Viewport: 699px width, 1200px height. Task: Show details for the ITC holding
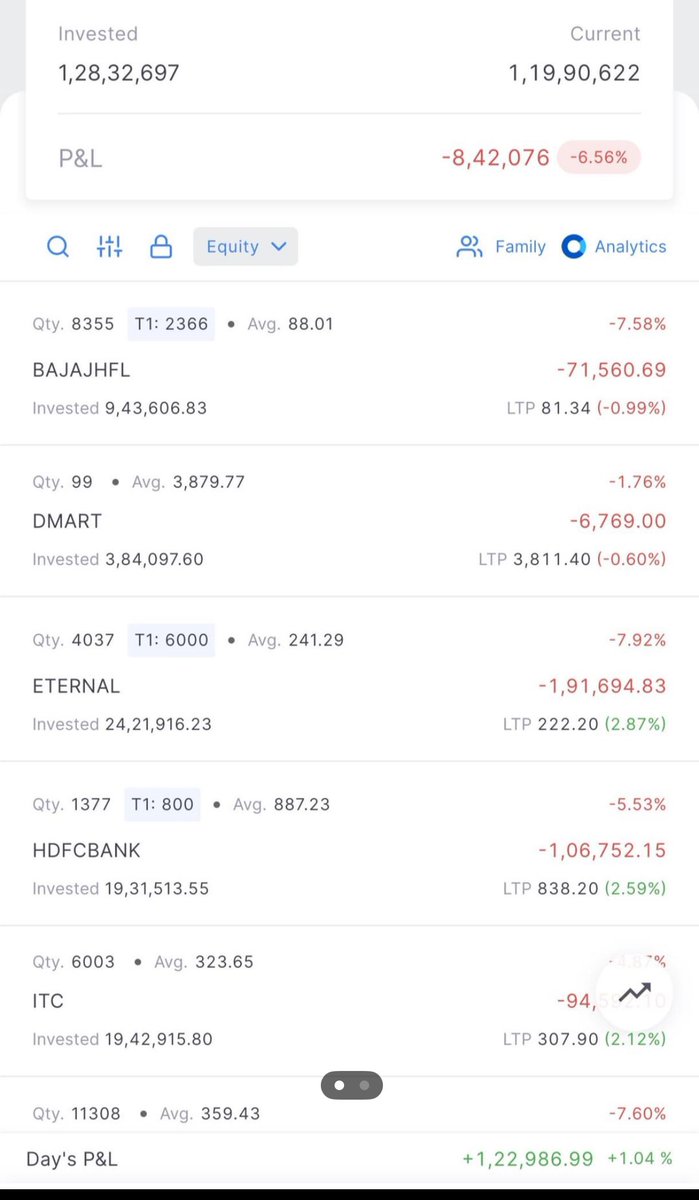(x=300, y=1001)
